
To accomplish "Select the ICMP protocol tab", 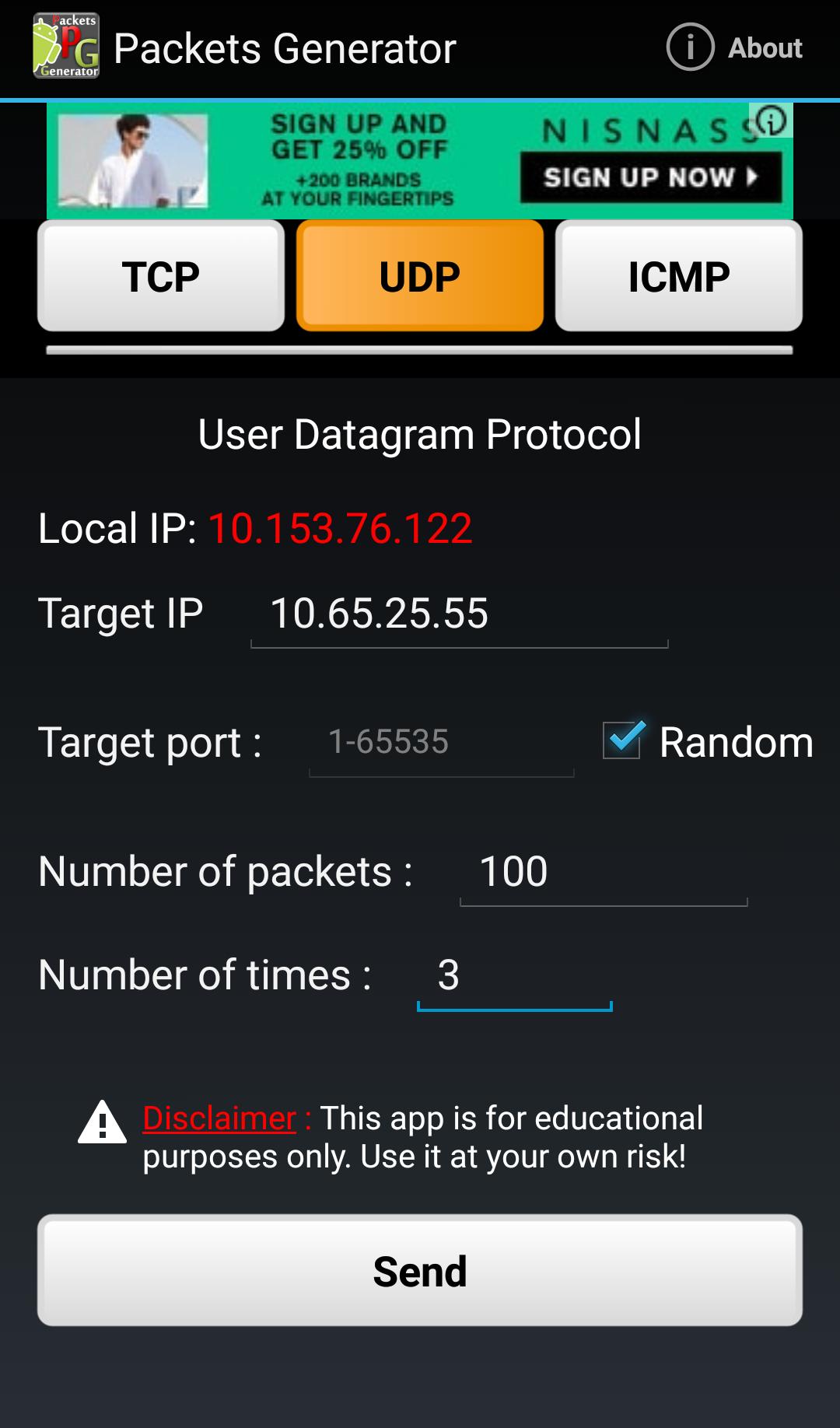I will [x=678, y=275].
